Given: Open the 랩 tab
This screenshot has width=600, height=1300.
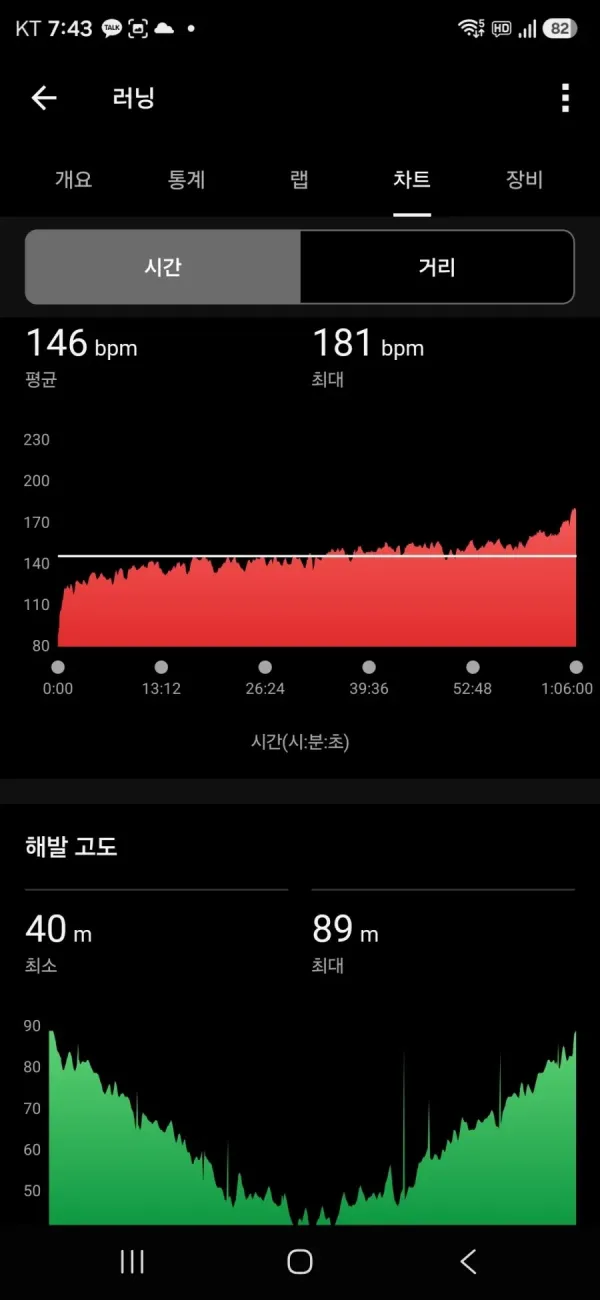Looking at the screenshot, I should coord(299,180).
